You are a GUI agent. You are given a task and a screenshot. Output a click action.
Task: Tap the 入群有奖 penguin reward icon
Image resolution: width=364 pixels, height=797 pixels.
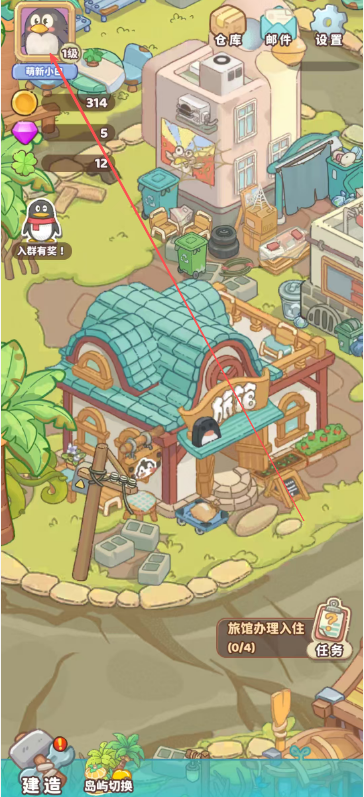[42, 229]
